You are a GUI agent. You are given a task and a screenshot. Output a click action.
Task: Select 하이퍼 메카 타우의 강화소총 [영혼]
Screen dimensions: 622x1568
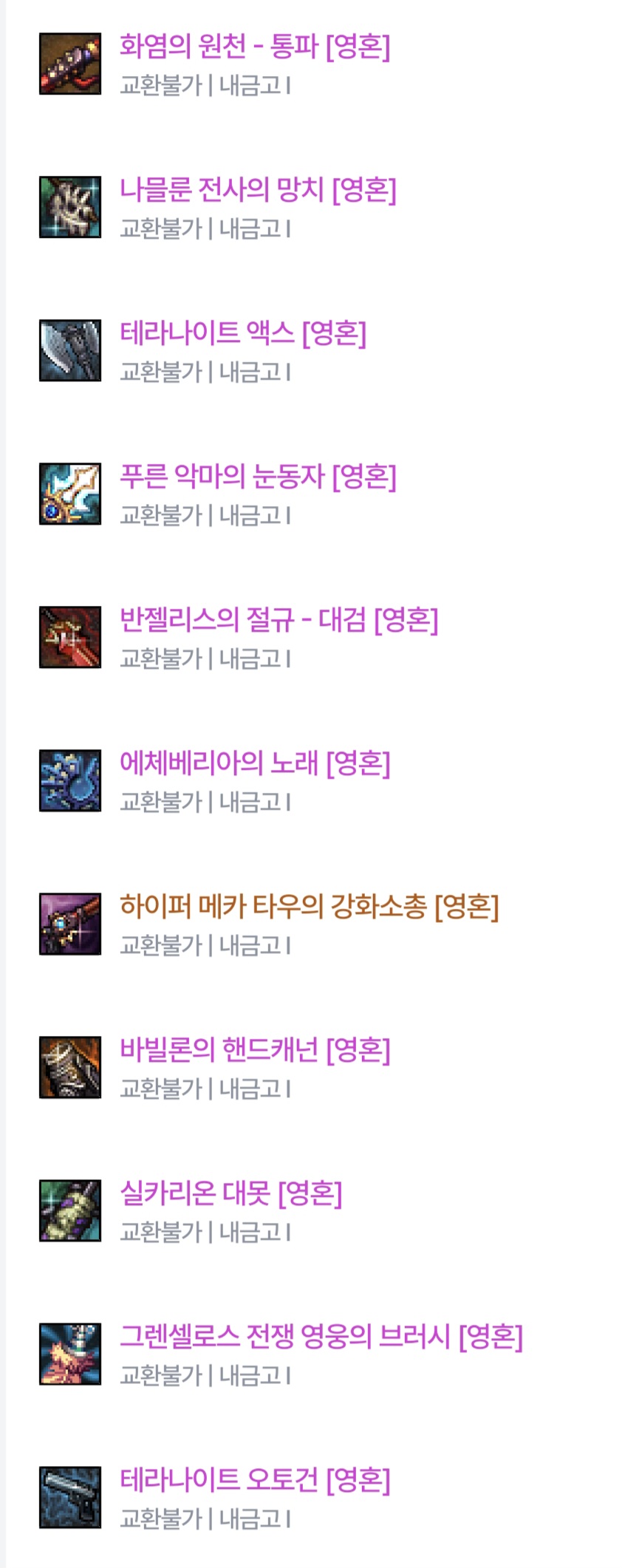coord(309,907)
